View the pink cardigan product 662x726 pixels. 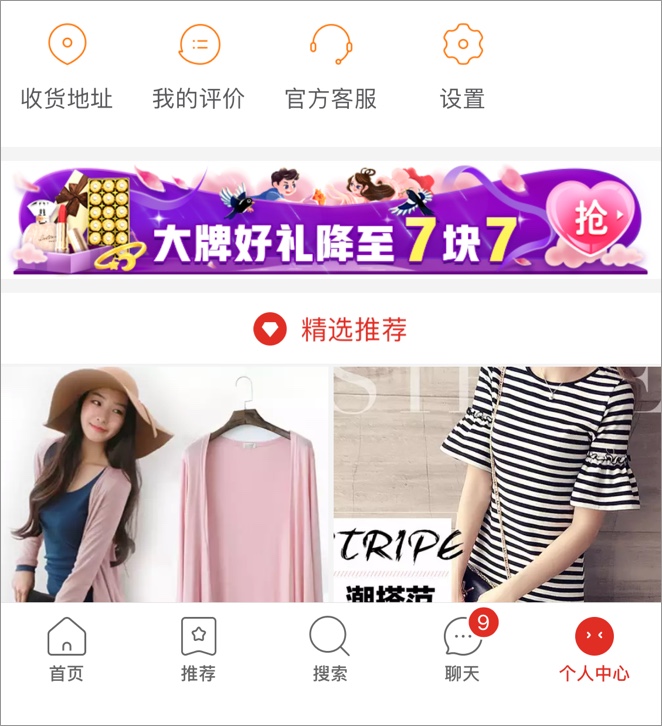coord(165,485)
